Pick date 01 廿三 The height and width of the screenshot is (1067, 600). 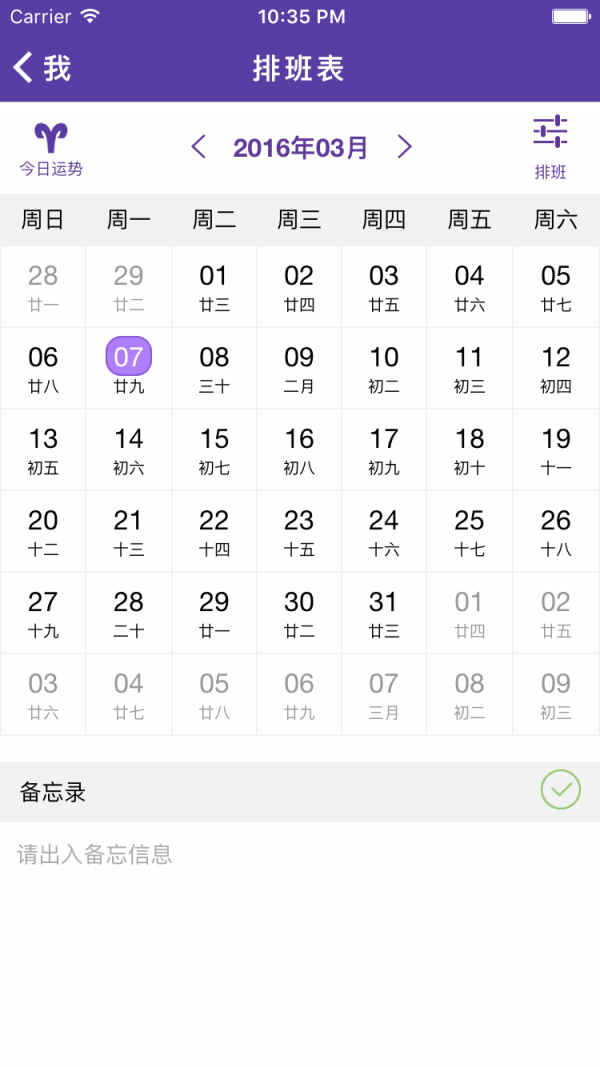coord(214,286)
